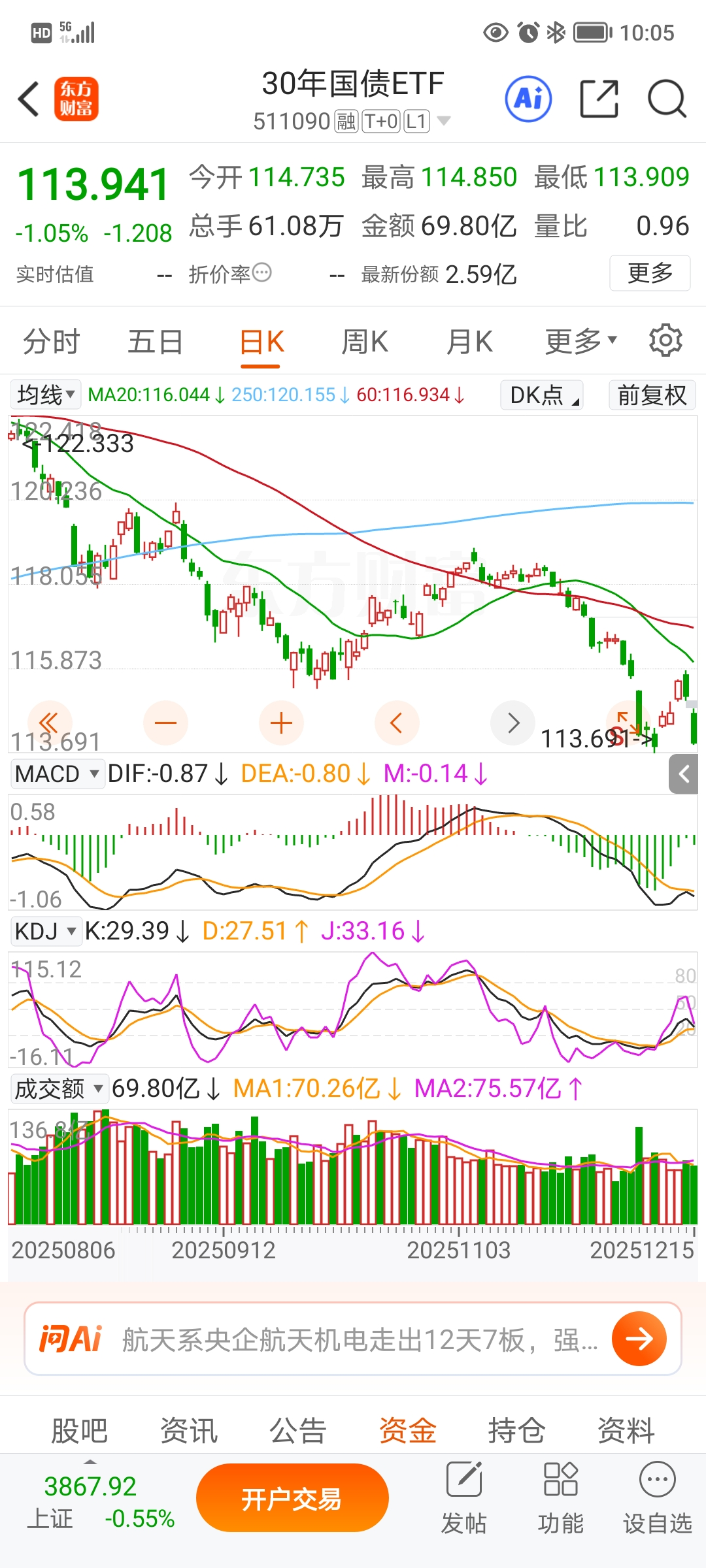The height and width of the screenshot is (1568, 706).
Task: Zoom out the K-line chart with minus
Action: (165, 723)
